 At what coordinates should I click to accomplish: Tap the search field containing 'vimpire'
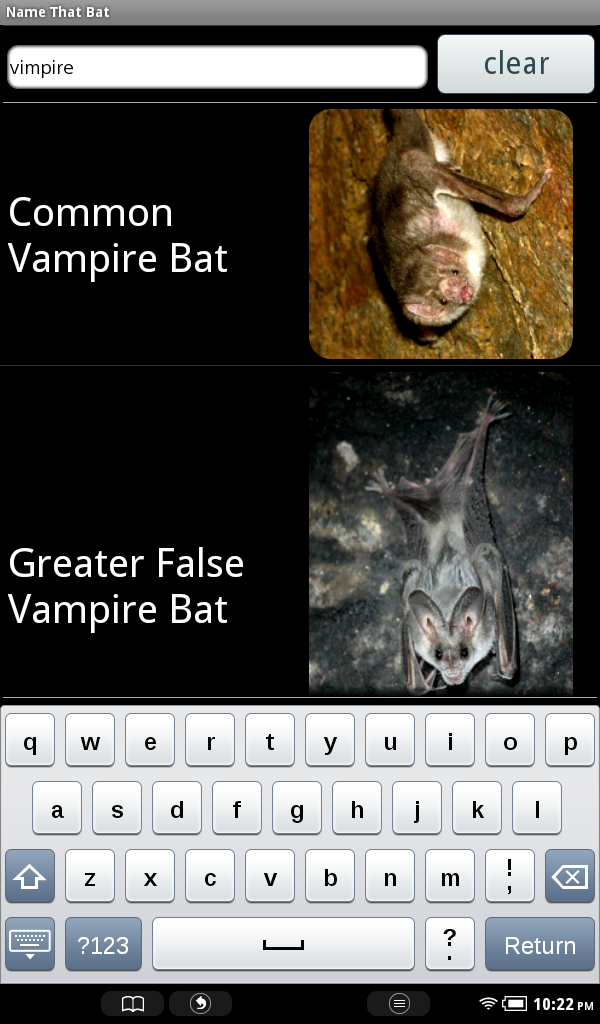[x=217, y=67]
